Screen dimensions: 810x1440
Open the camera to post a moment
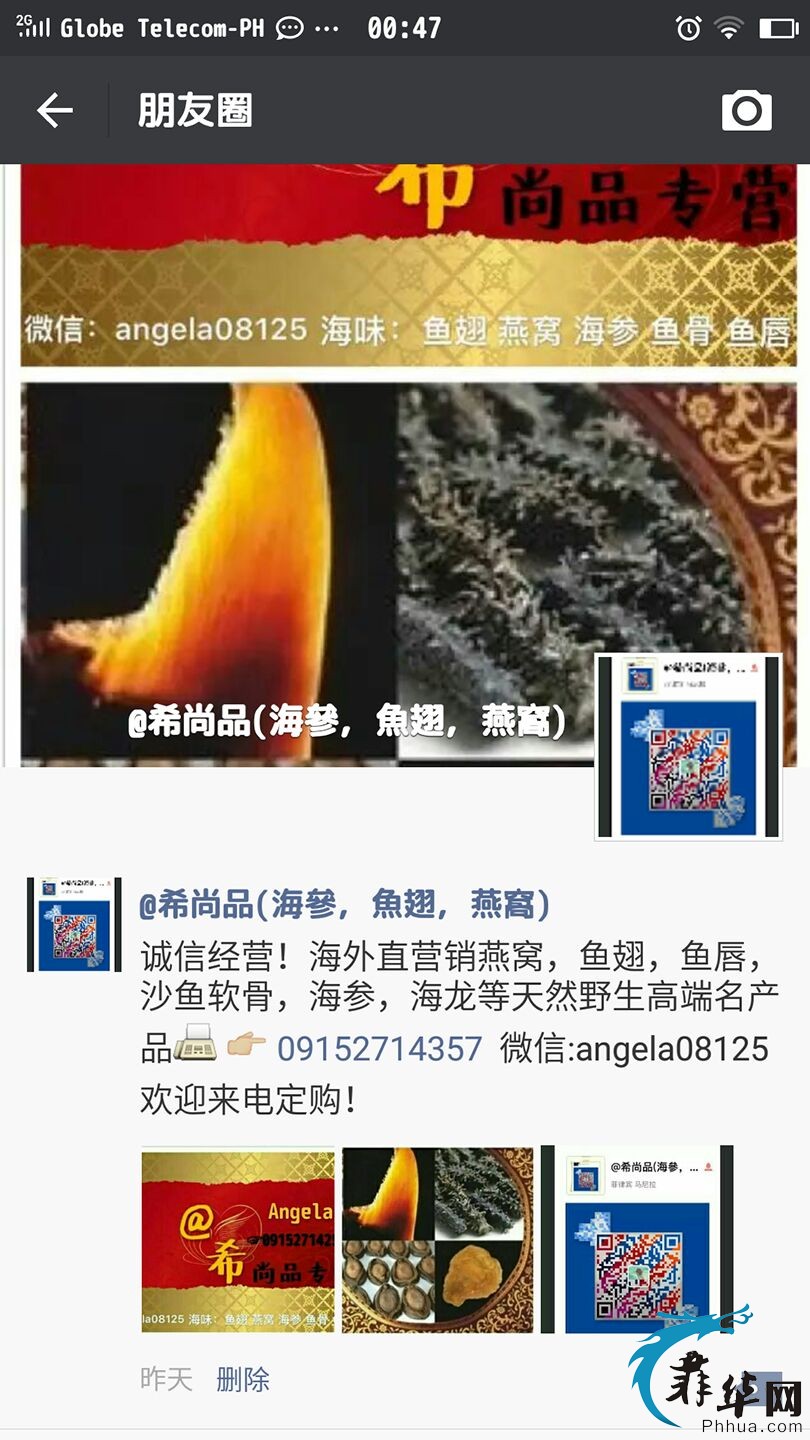(746, 110)
